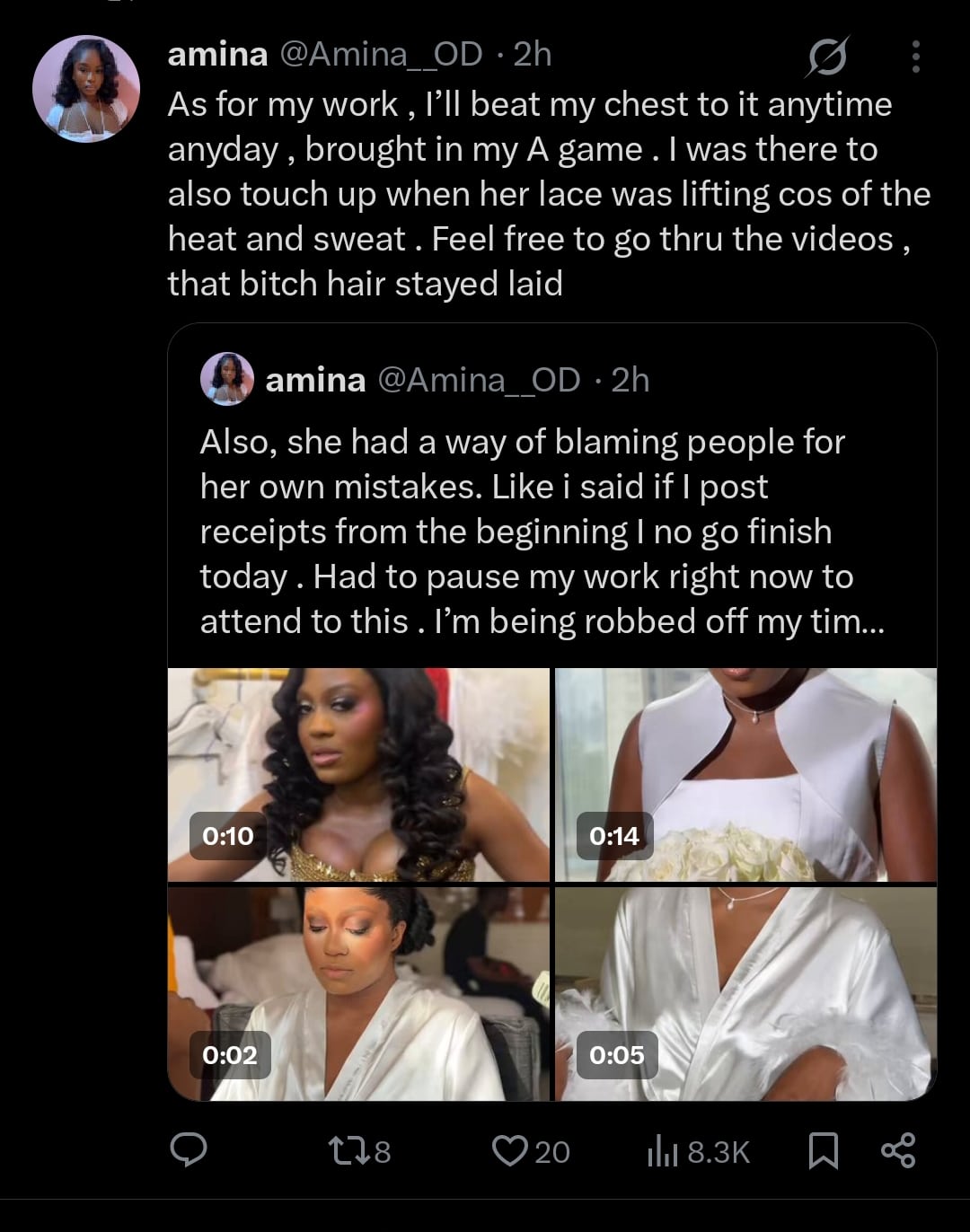The height and width of the screenshot is (1232, 970).
Task: Open the three-dot overflow menu
Action: 915,57
